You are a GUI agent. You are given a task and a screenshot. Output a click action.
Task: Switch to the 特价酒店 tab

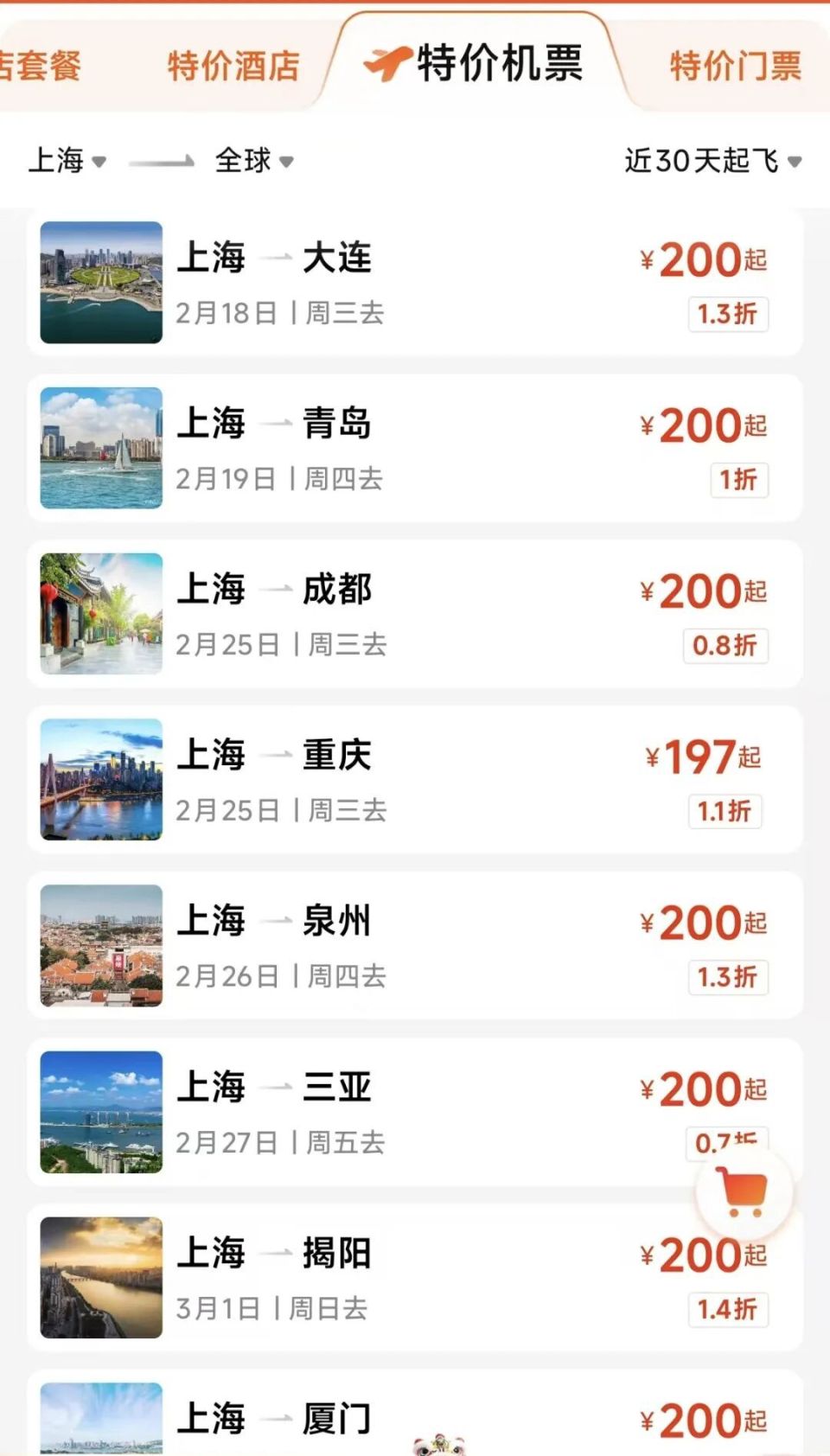pyautogui.click(x=232, y=64)
